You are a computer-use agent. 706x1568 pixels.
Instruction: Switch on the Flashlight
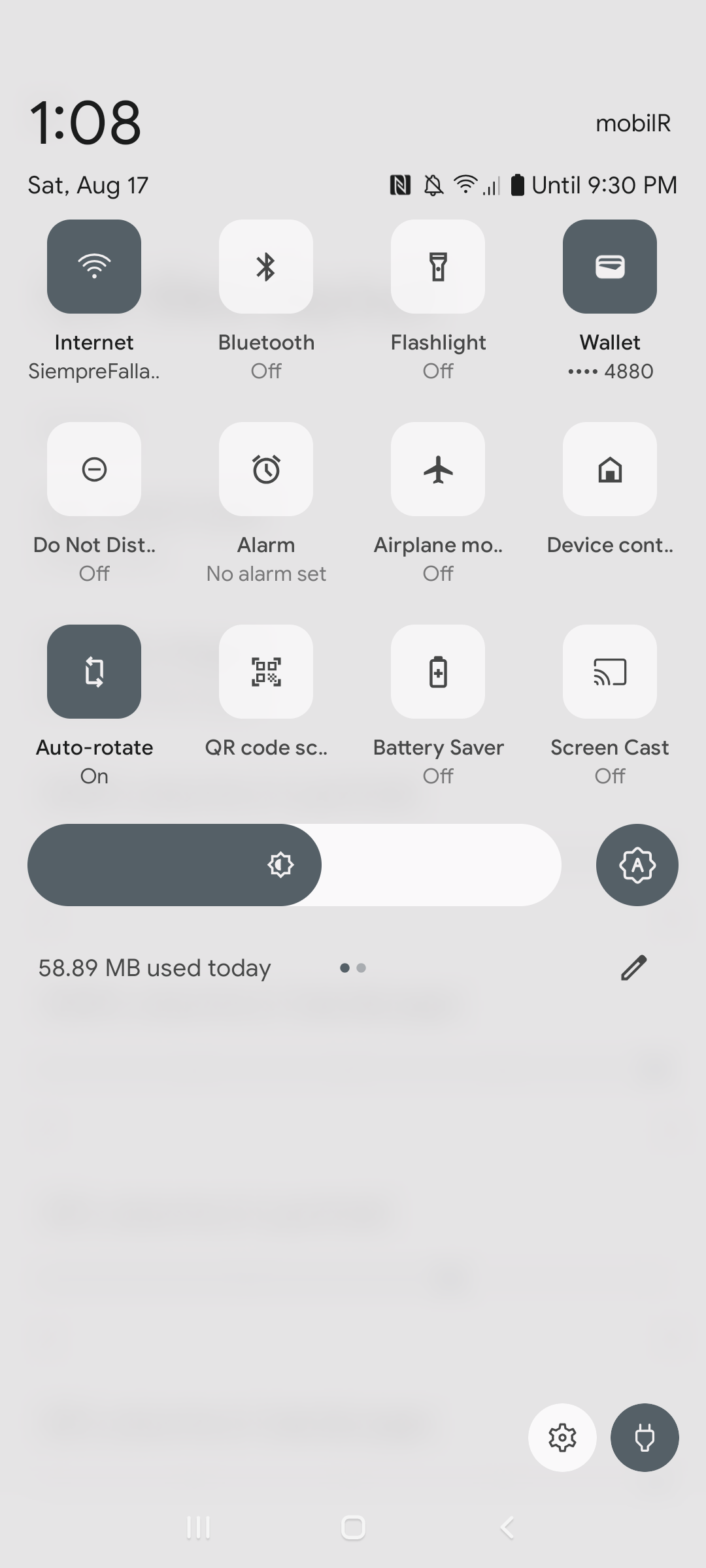click(x=438, y=267)
